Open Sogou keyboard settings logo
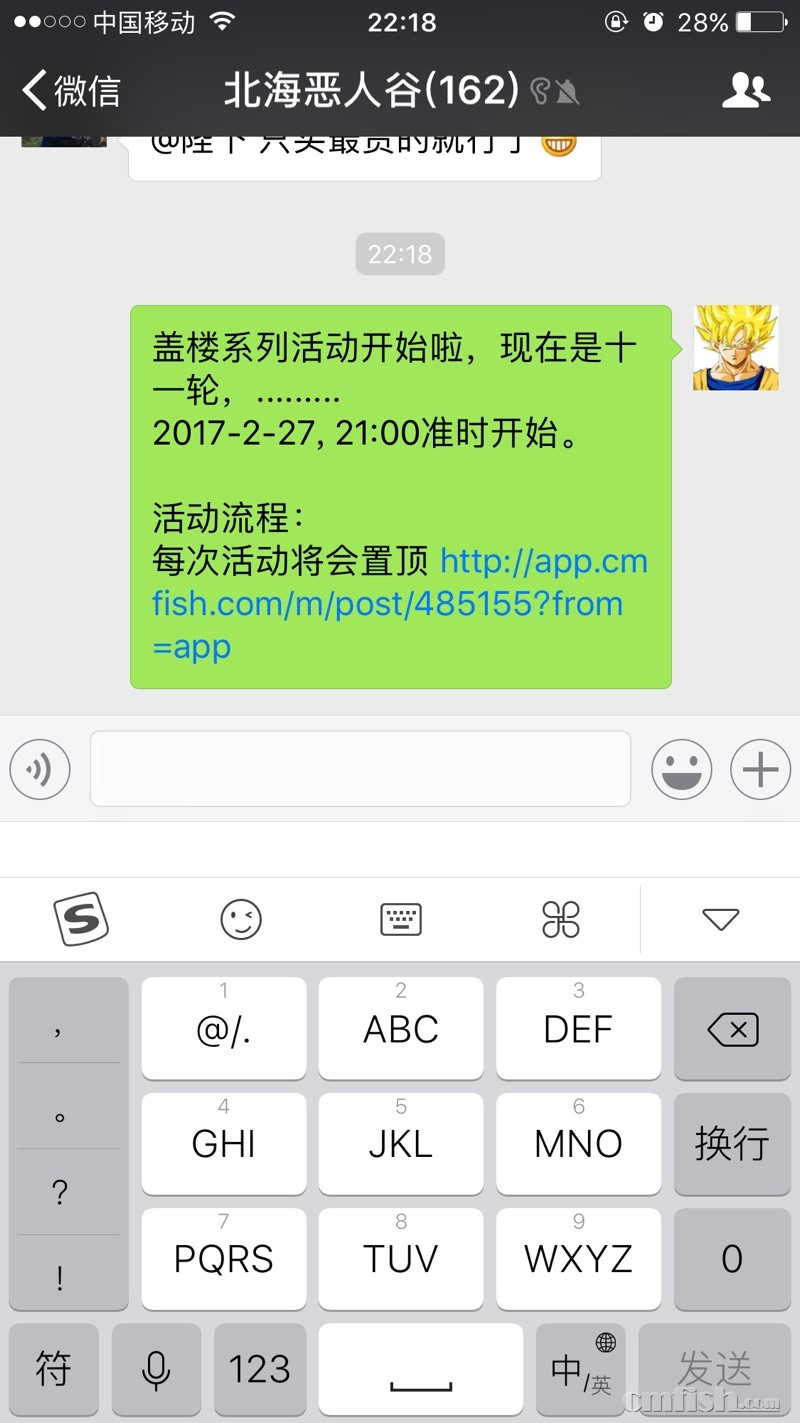Screen dimensions: 800x1423 (x=80, y=918)
